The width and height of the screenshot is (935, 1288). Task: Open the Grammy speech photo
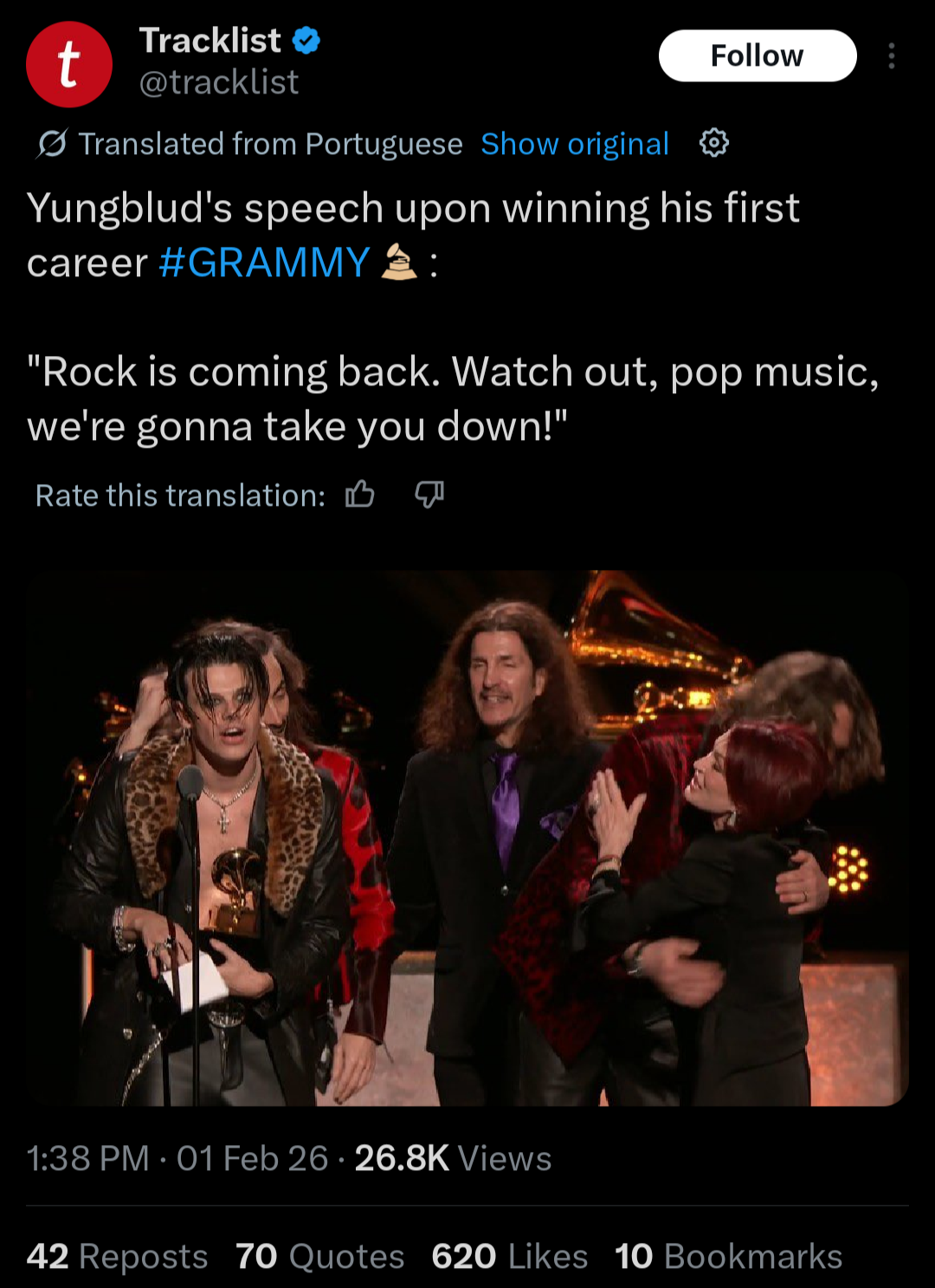click(467, 838)
